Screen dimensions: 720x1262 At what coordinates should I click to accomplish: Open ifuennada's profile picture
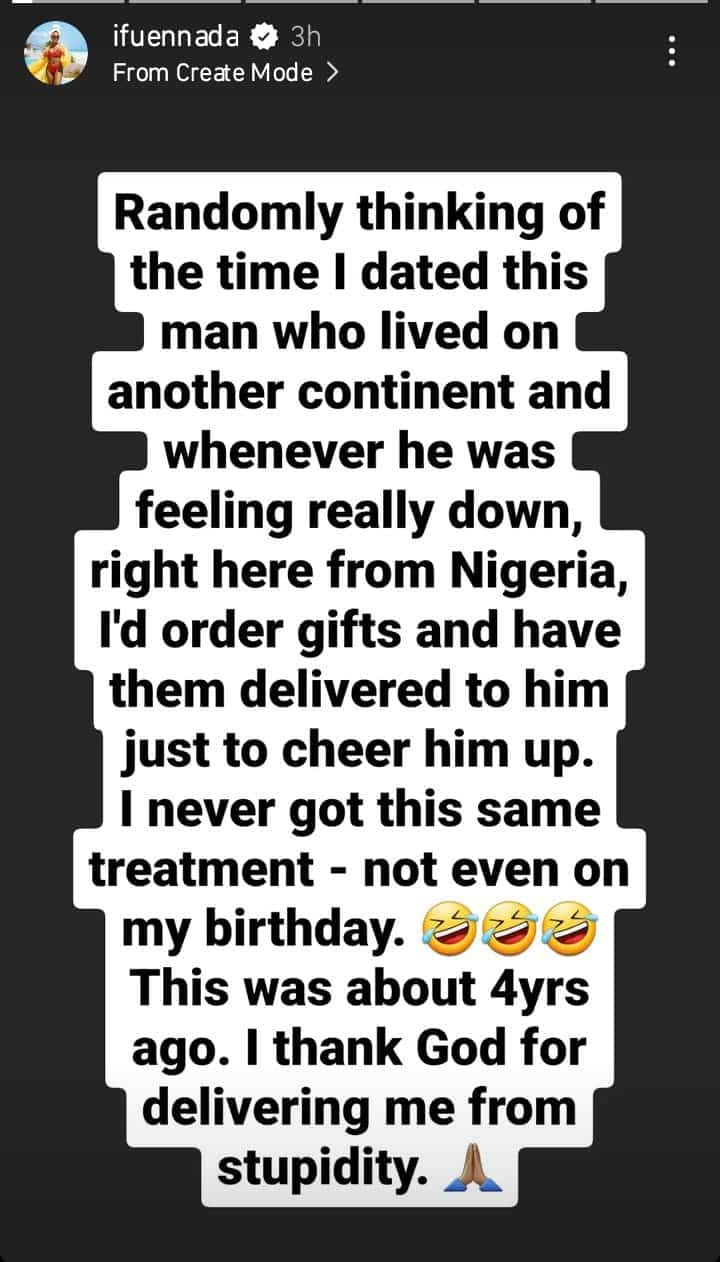[56, 54]
